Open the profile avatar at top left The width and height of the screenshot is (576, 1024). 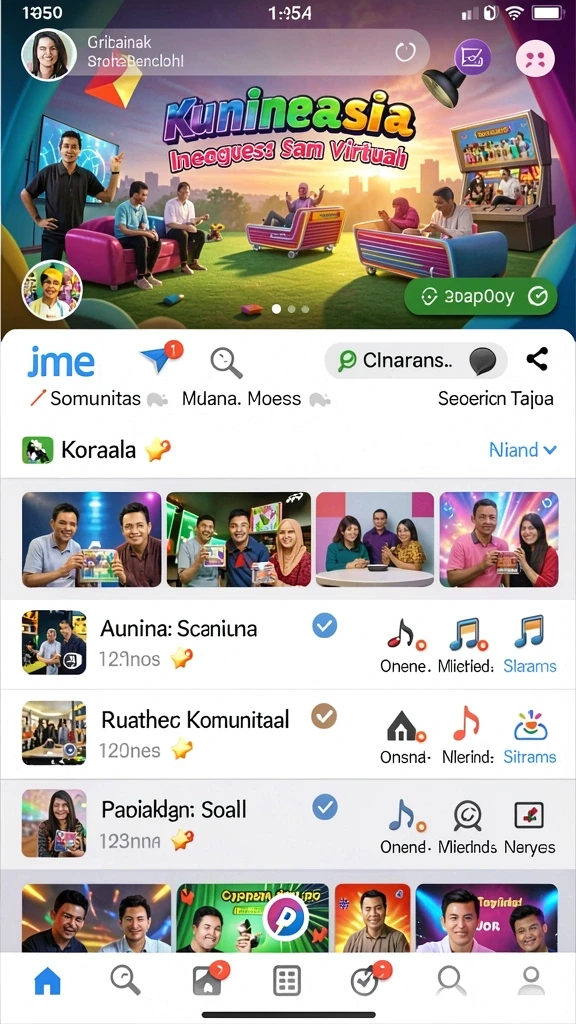tap(49, 55)
